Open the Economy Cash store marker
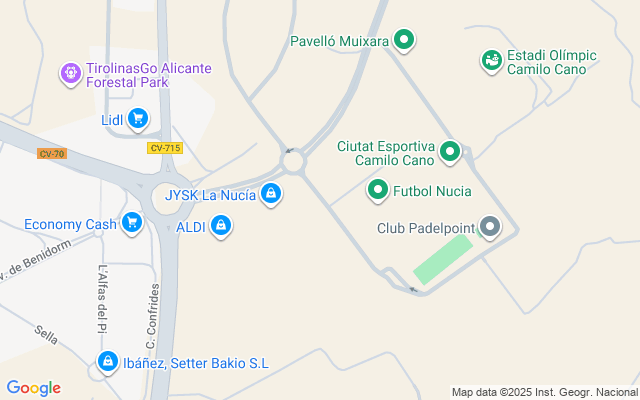640x400 pixels. 132,223
